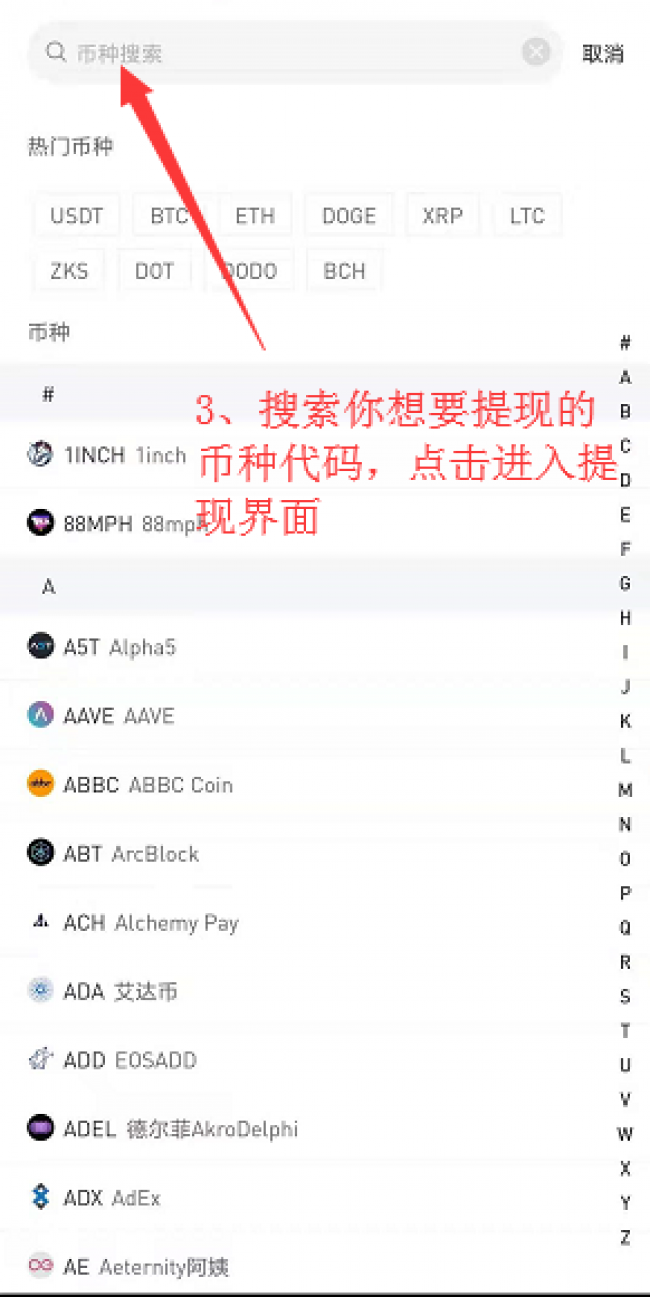The height and width of the screenshot is (1297, 650).
Task: Pick the DOT hot coin chip
Action: coord(154,271)
